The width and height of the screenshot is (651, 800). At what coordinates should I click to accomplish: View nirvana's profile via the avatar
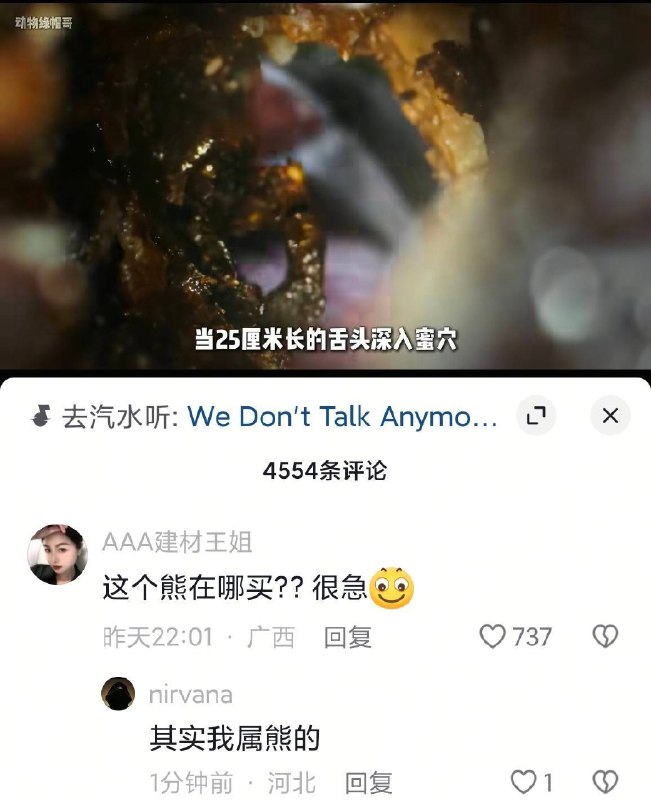tap(118, 693)
